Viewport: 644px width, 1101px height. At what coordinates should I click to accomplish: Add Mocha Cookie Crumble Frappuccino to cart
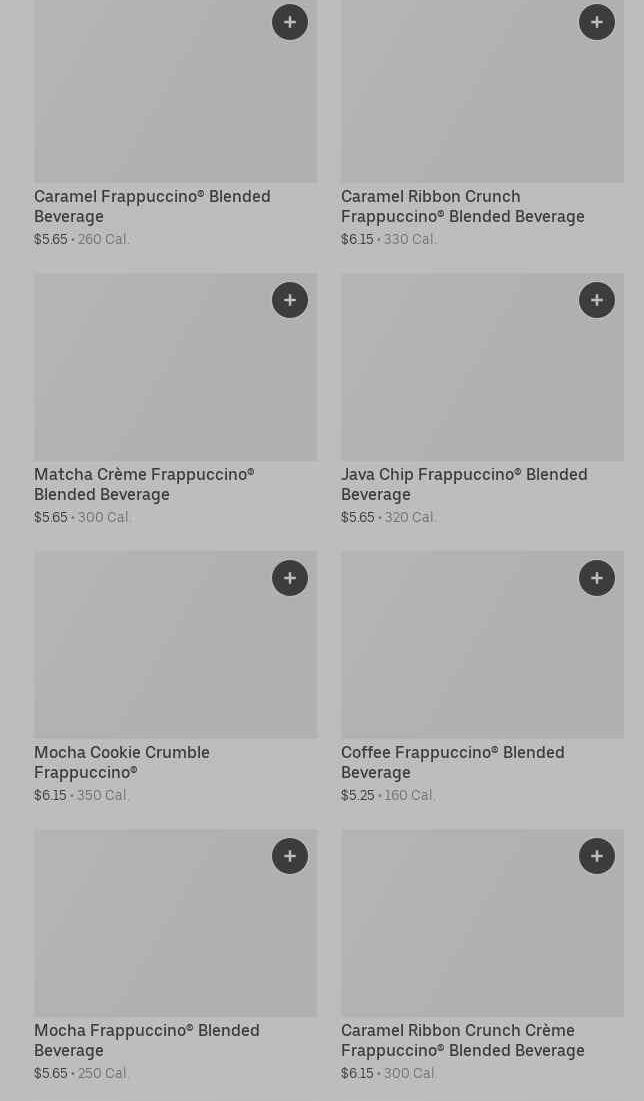[290, 578]
